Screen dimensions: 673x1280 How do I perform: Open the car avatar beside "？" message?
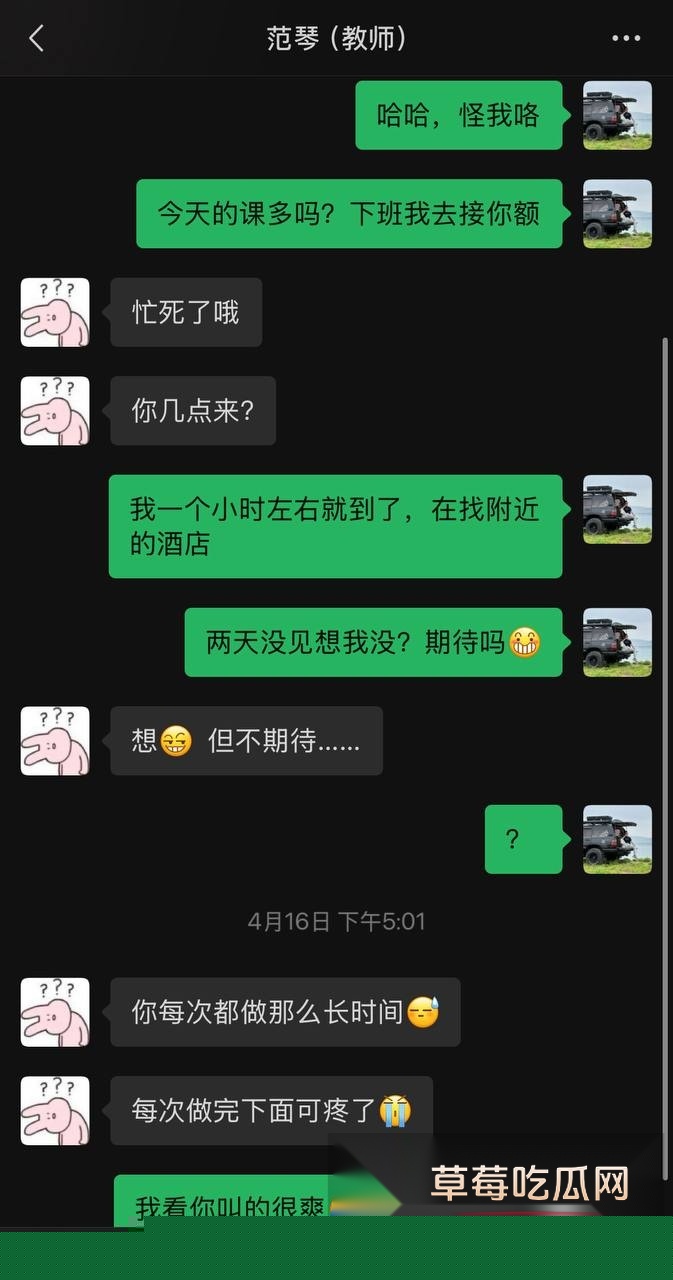[617, 839]
